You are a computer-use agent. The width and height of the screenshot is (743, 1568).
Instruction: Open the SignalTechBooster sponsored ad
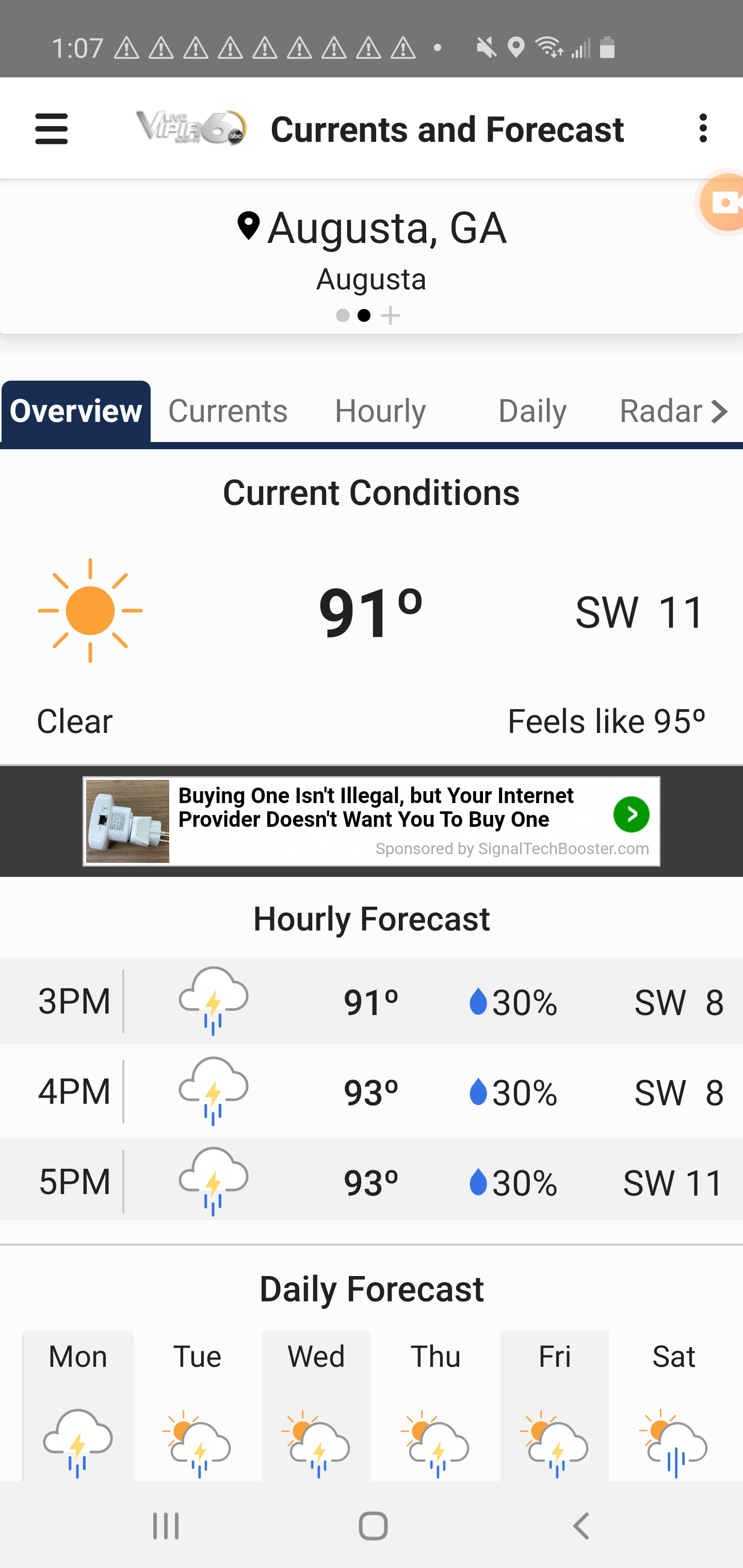click(x=372, y=821)
